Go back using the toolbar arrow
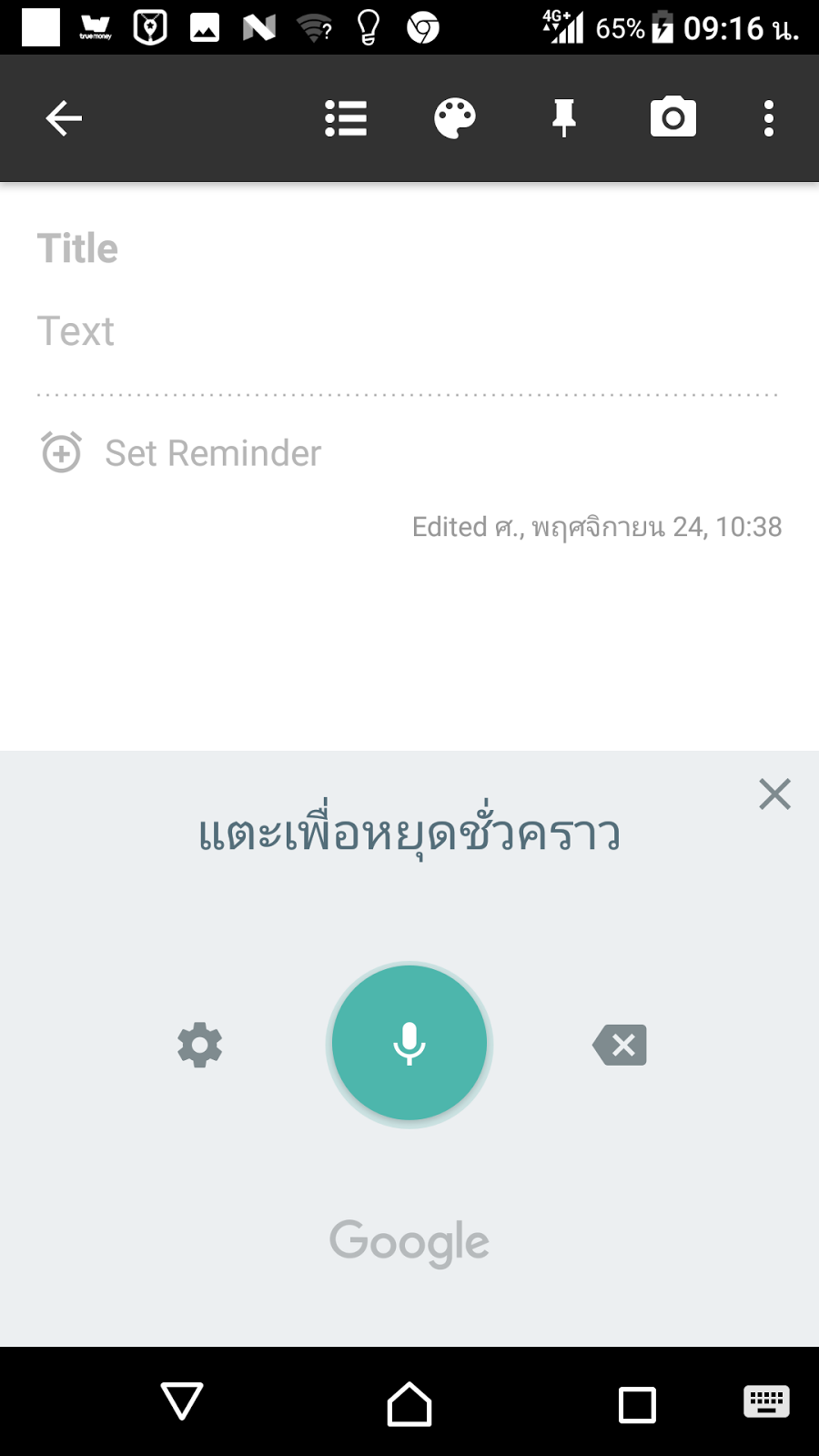 [64, 118]
